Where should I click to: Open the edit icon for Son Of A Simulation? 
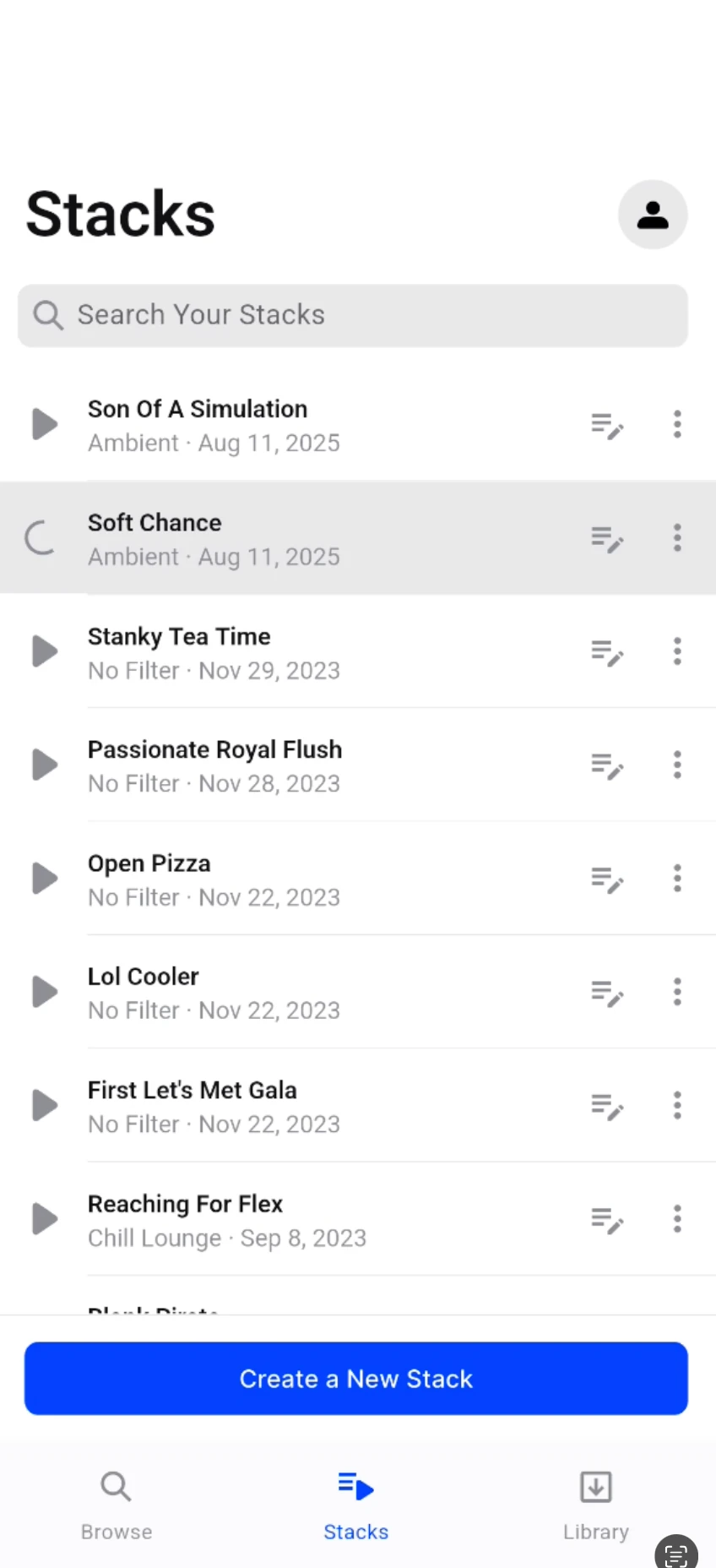(607, 424)
